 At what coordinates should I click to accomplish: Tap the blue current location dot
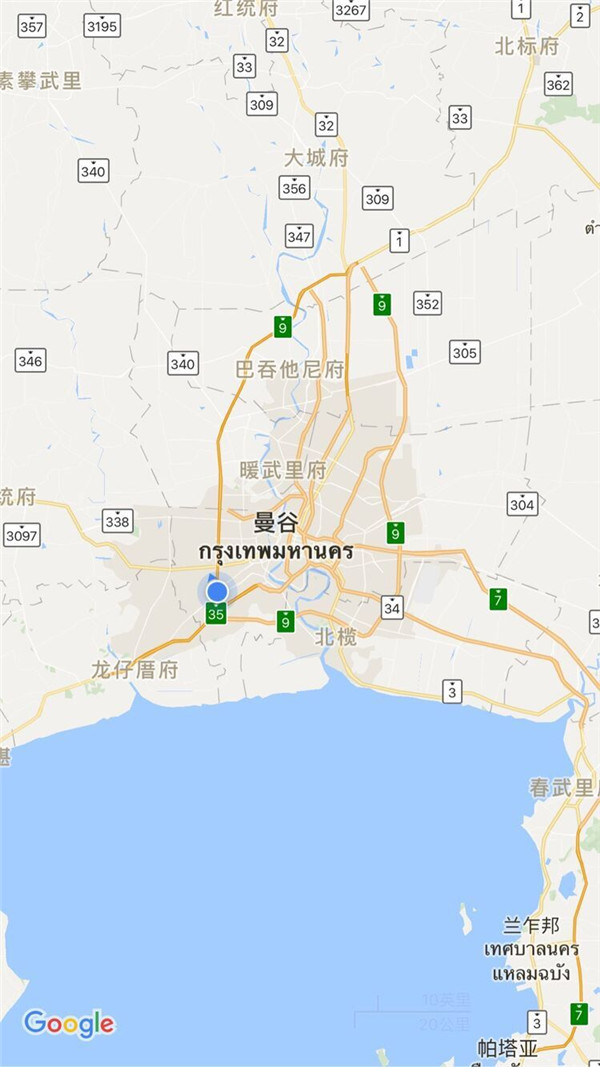coord(217,592)
